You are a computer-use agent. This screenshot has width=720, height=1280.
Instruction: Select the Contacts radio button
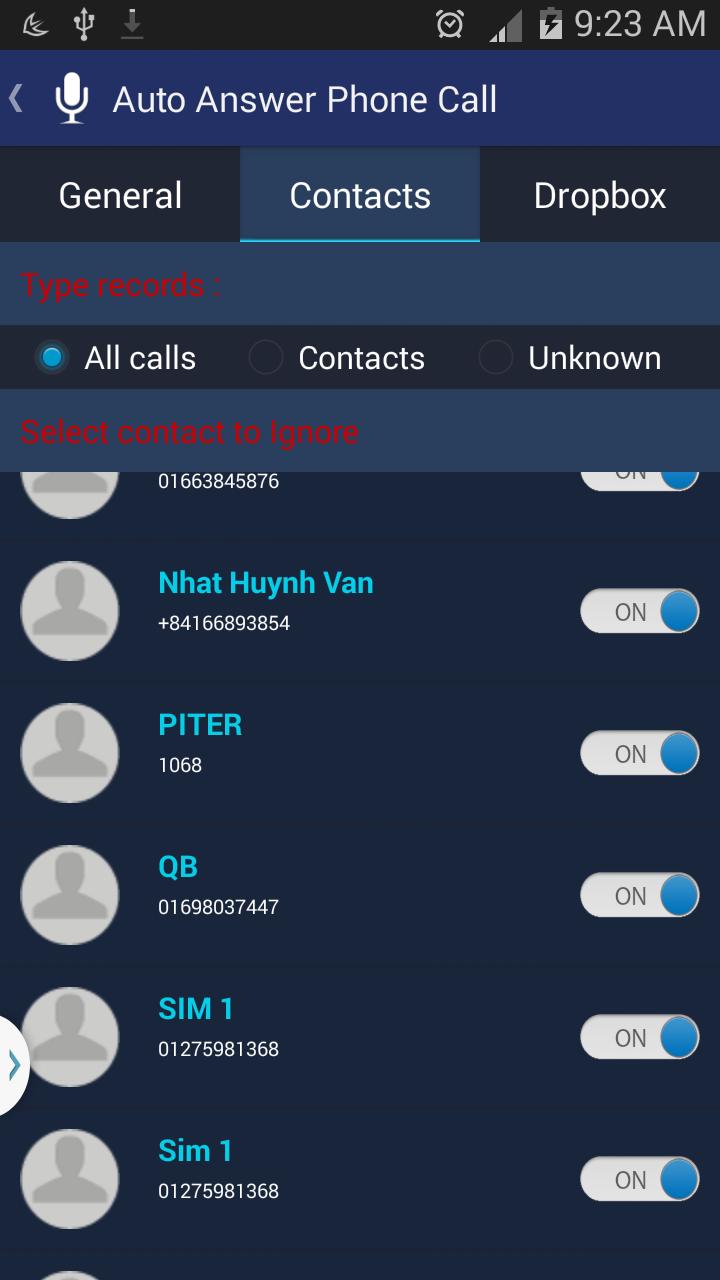(x=266, y=357)
